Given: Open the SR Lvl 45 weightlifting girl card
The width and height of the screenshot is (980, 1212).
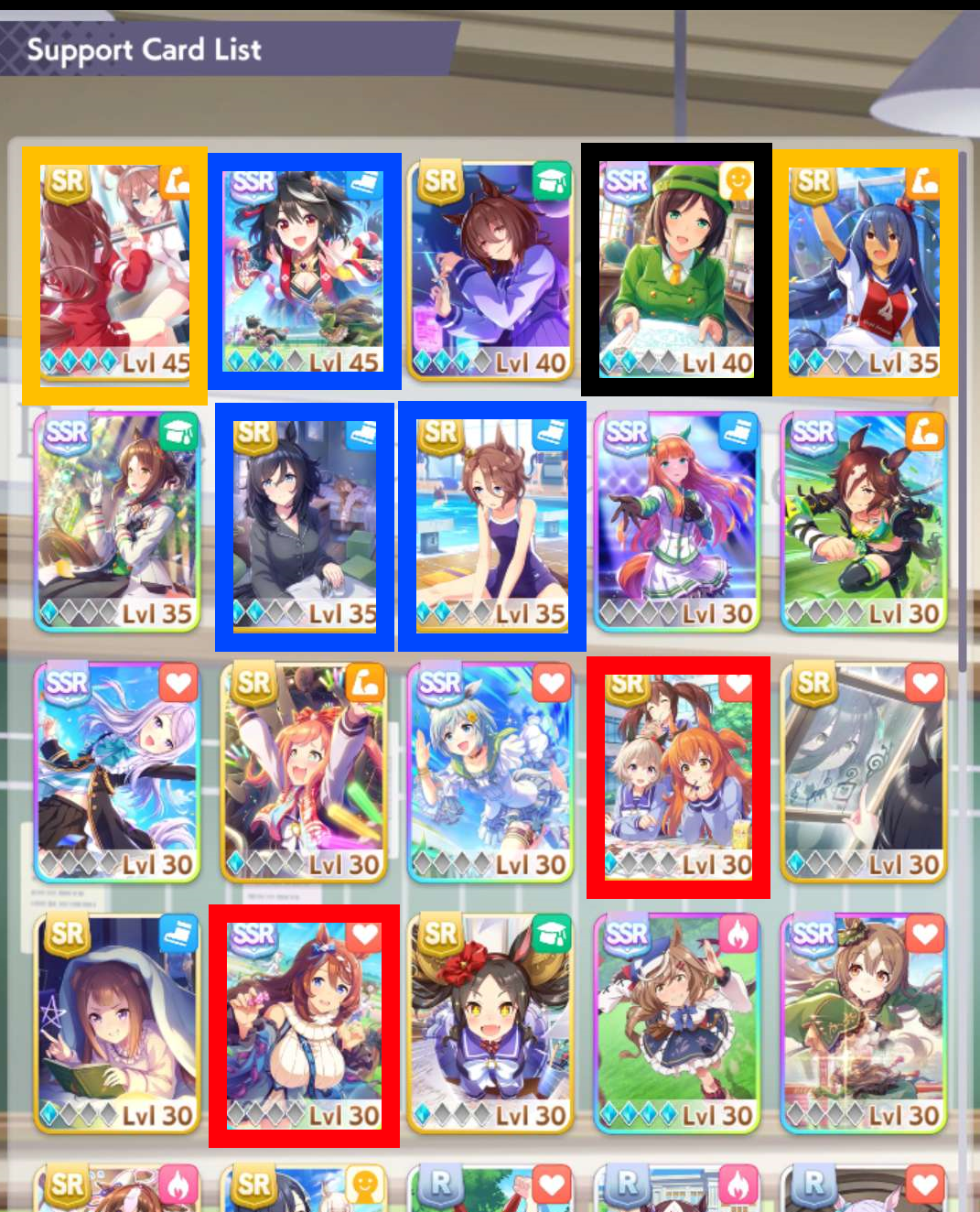Looking at the screenshot, I should 115,272.
